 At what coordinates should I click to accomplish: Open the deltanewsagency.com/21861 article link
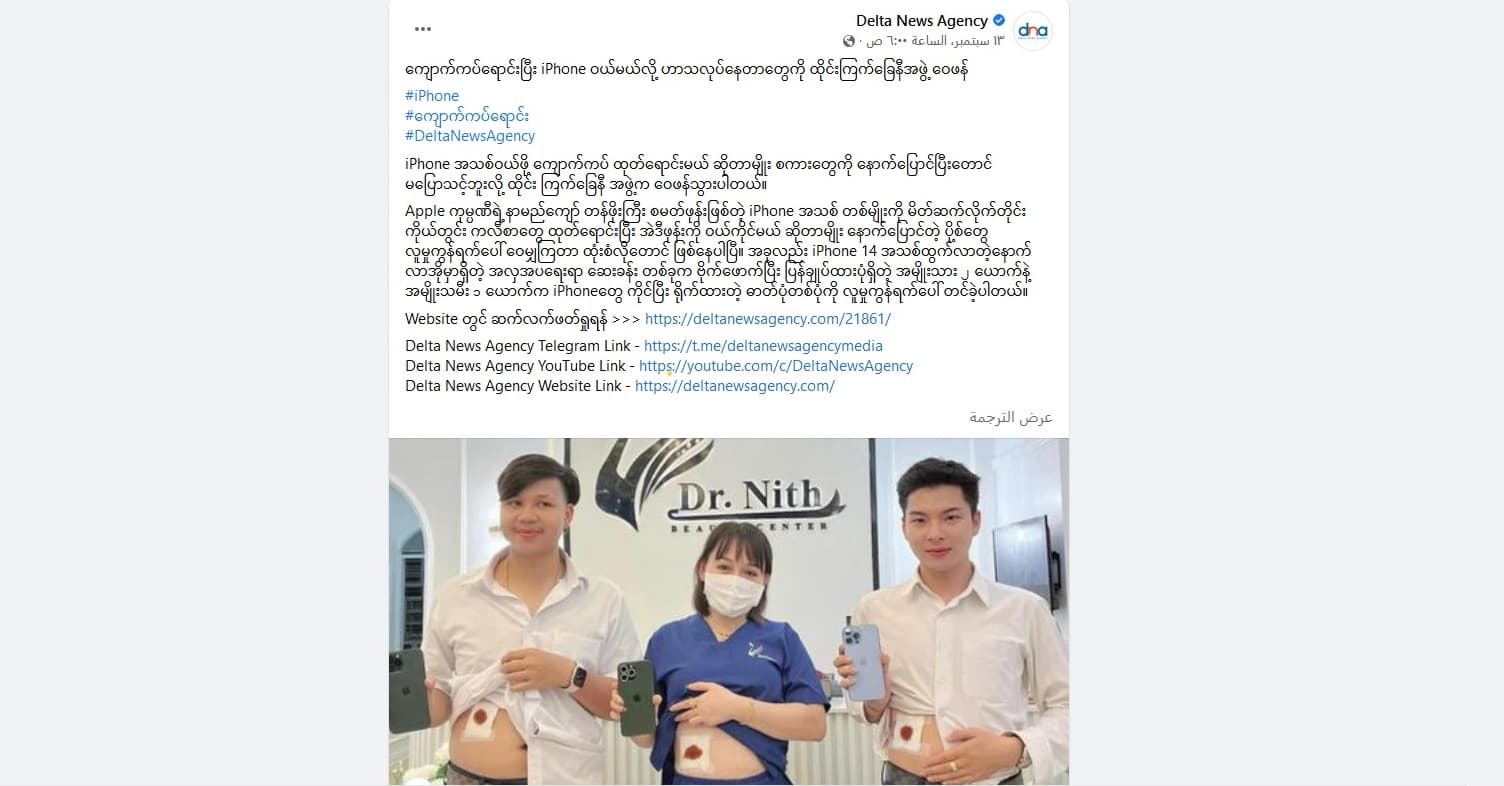tap(767, 319)
